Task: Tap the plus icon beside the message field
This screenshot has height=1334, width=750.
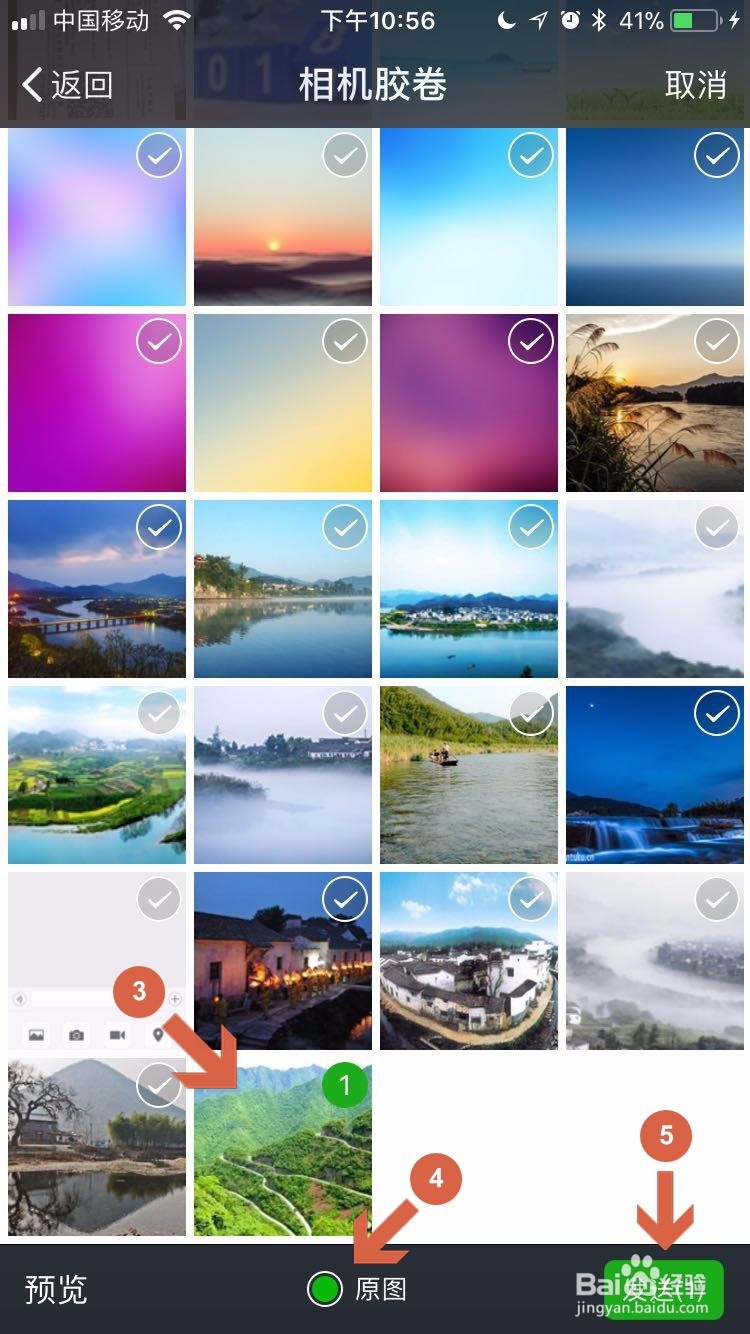Action: (x=174, y=998)
